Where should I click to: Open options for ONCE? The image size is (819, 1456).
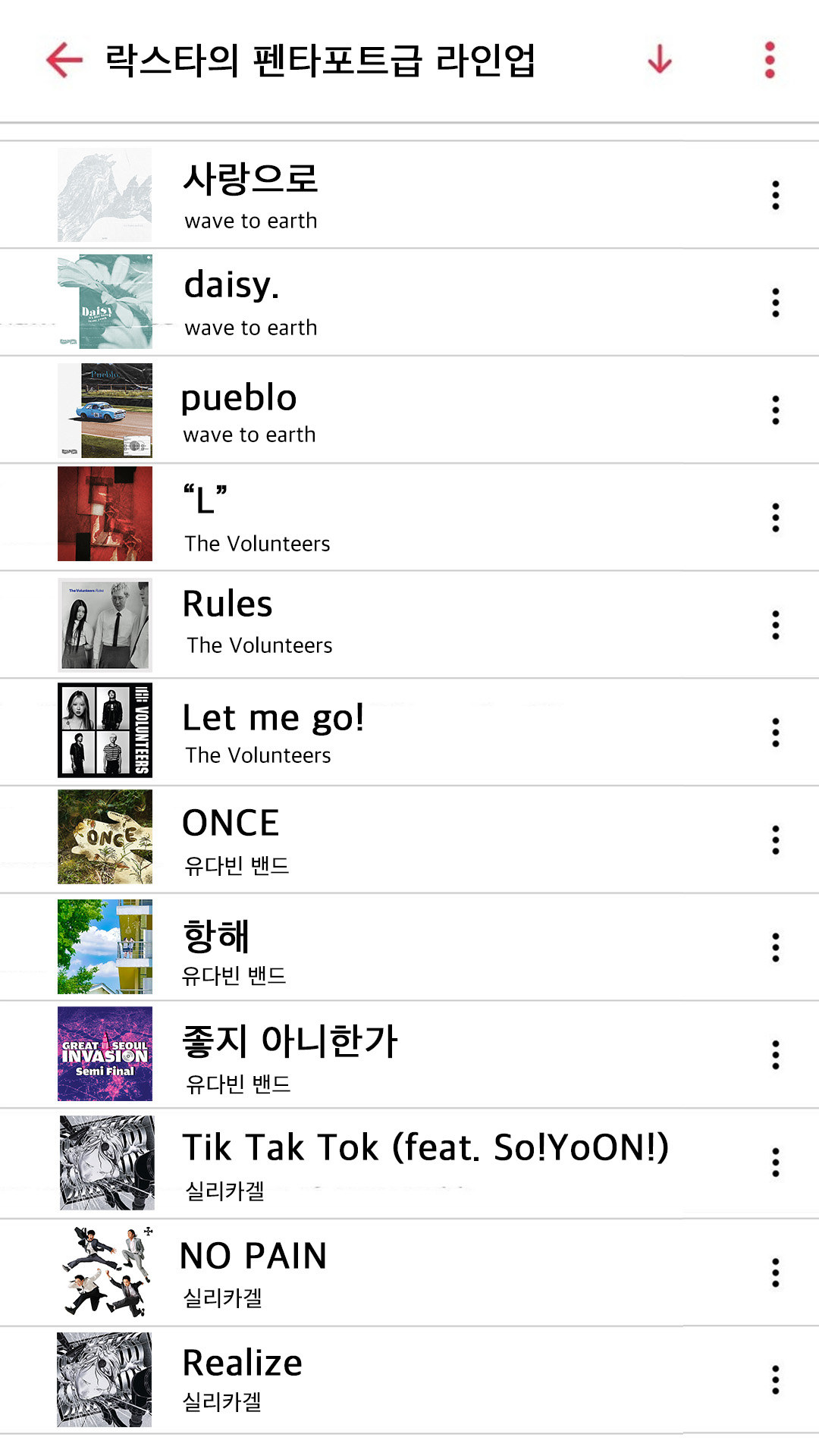pyautogui.click(x=775, y=840)
